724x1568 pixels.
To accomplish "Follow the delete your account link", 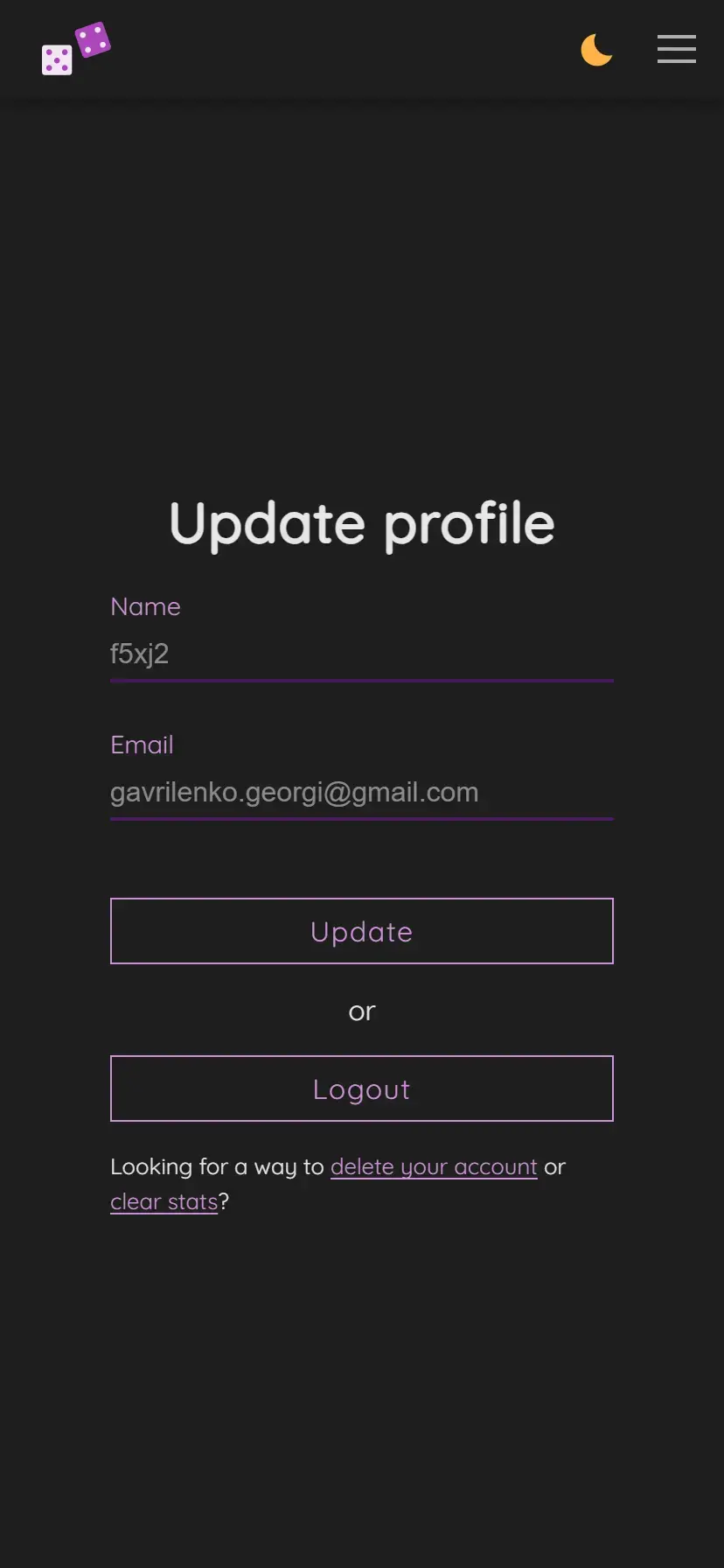I will (434, 1166).
